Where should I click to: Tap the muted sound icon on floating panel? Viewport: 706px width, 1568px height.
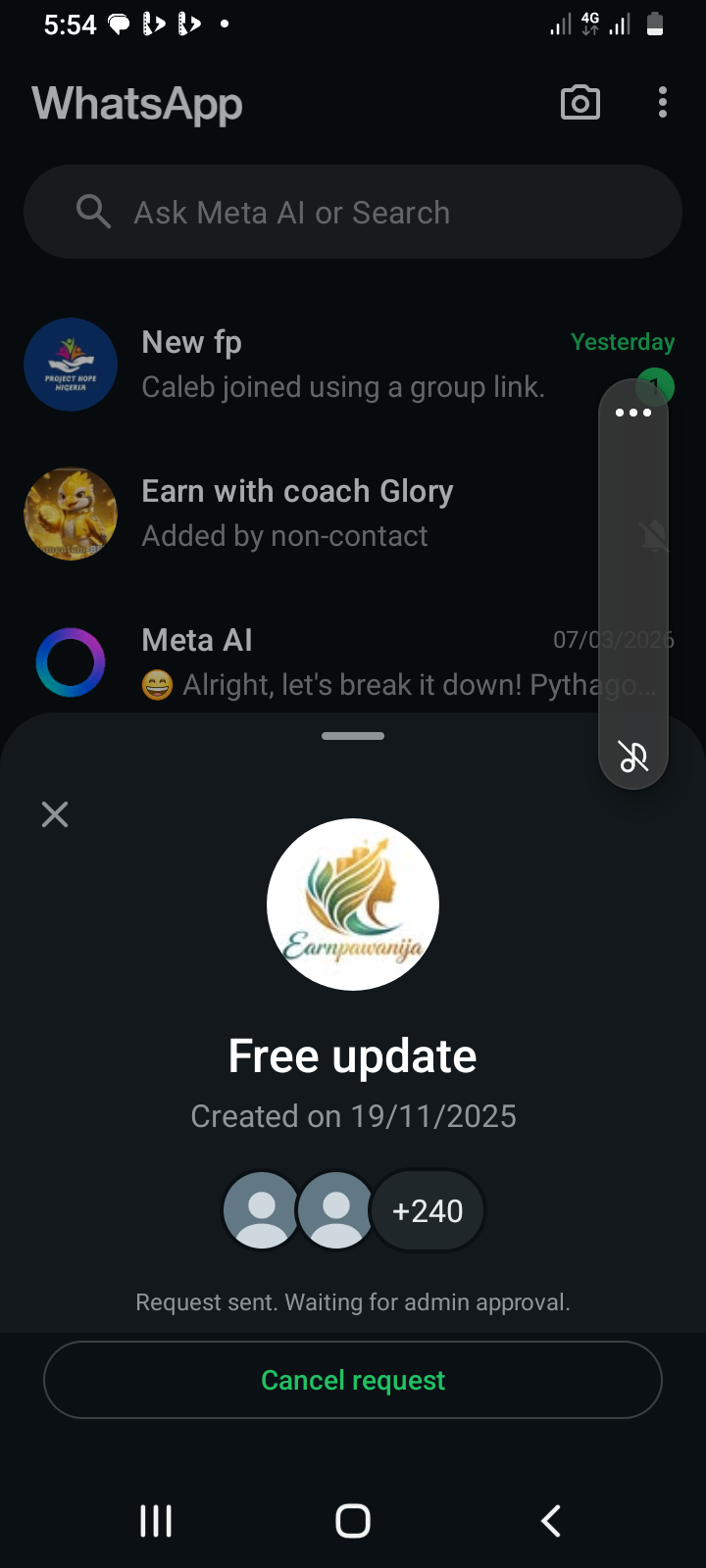pyautogui.click(x=633, y=757)
